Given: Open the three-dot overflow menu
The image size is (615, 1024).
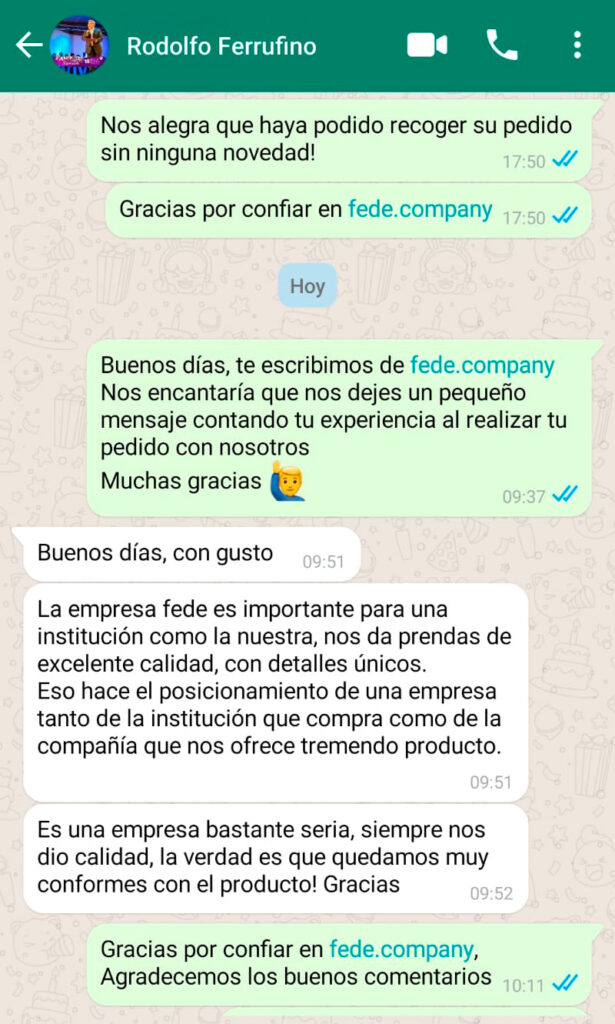Looking at the screenshot, I should (577, 45).
